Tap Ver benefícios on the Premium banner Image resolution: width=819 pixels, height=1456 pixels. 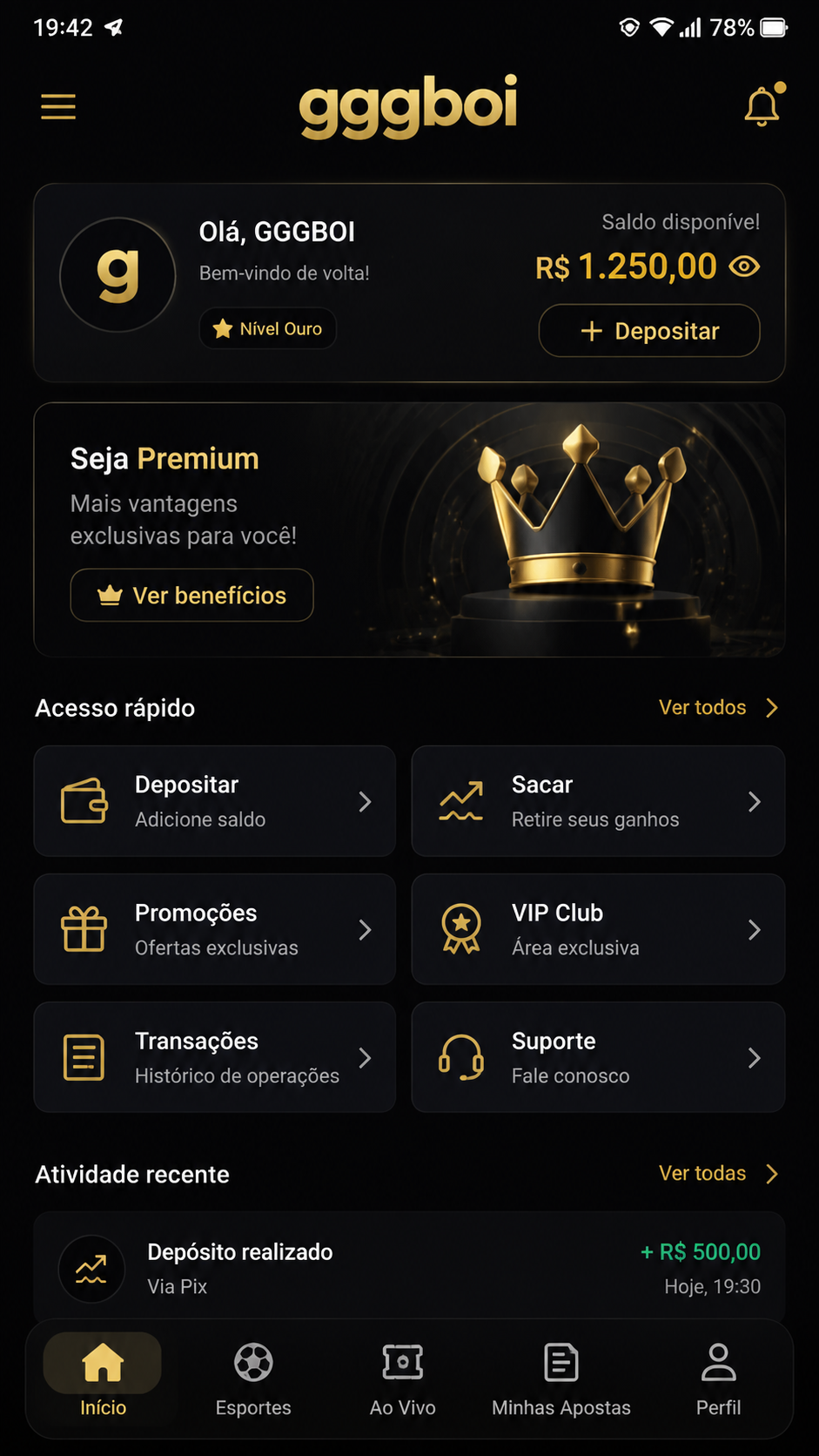point(191,596)
